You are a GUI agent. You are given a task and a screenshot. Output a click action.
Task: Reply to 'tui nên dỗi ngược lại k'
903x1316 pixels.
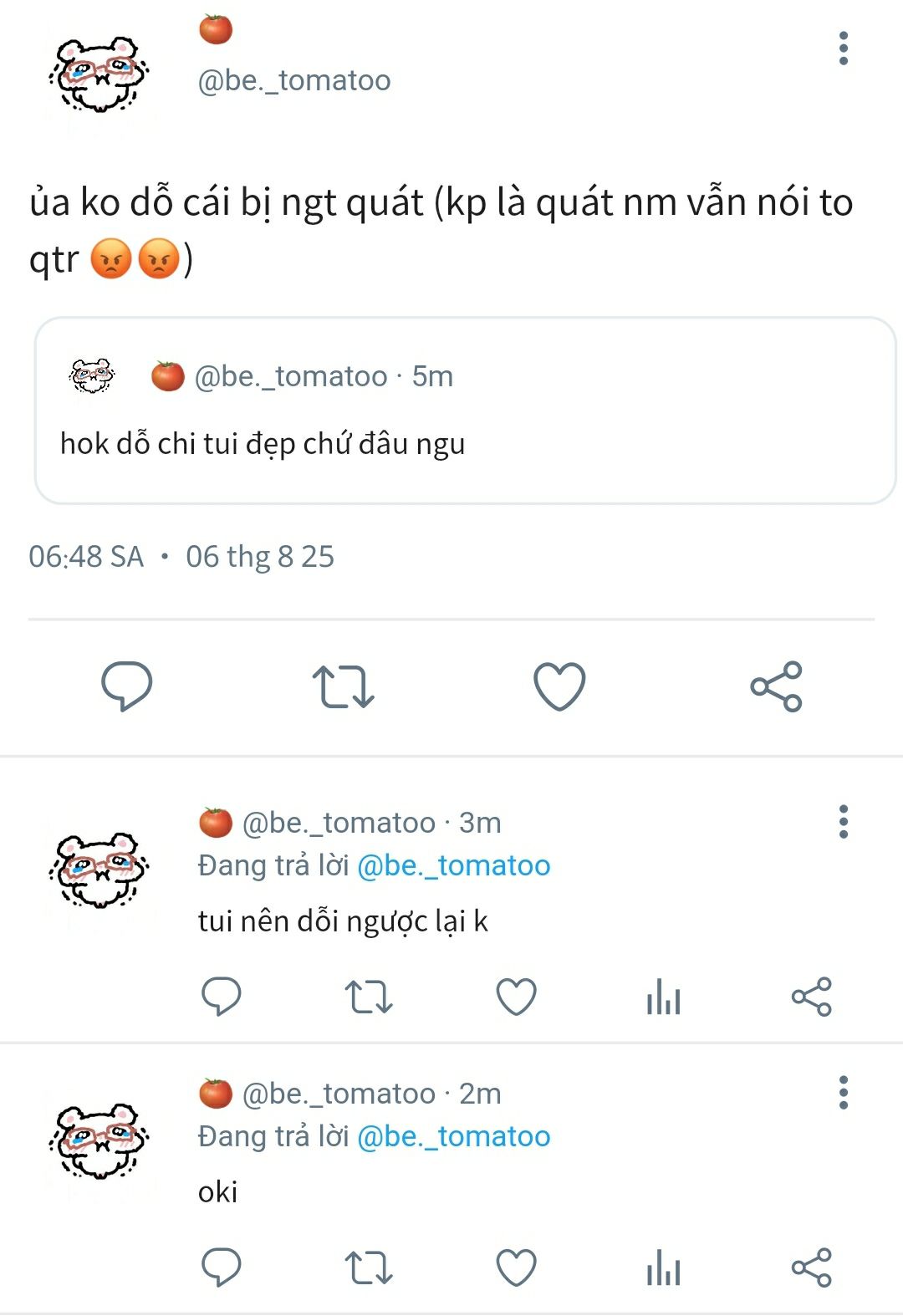[x=222, y=997]
